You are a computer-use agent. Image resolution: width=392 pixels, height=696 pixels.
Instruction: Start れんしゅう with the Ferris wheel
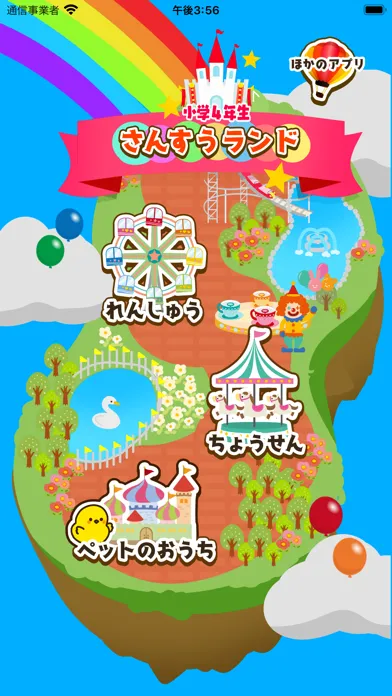tap(153, 264)
